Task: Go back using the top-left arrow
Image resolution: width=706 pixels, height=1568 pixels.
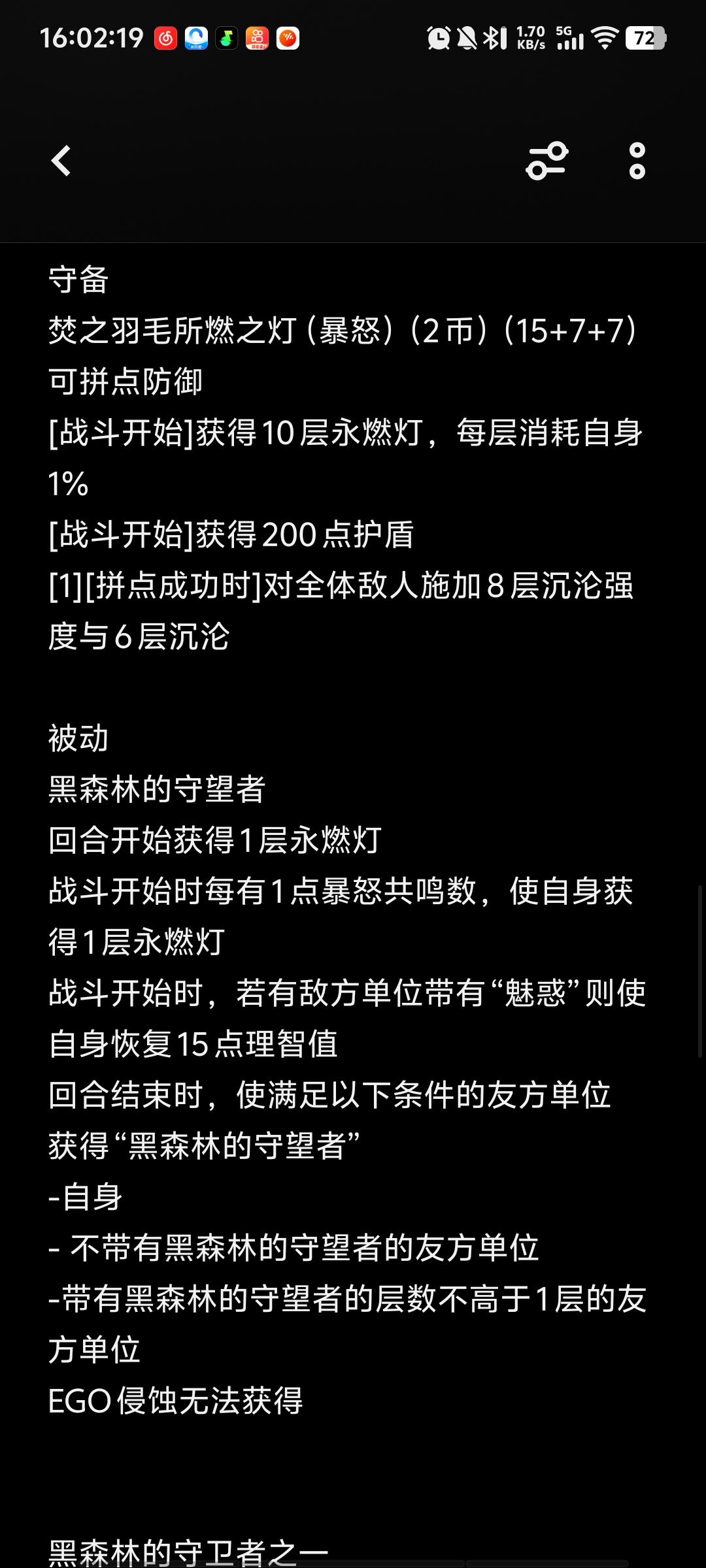Action: coord(61,161)
